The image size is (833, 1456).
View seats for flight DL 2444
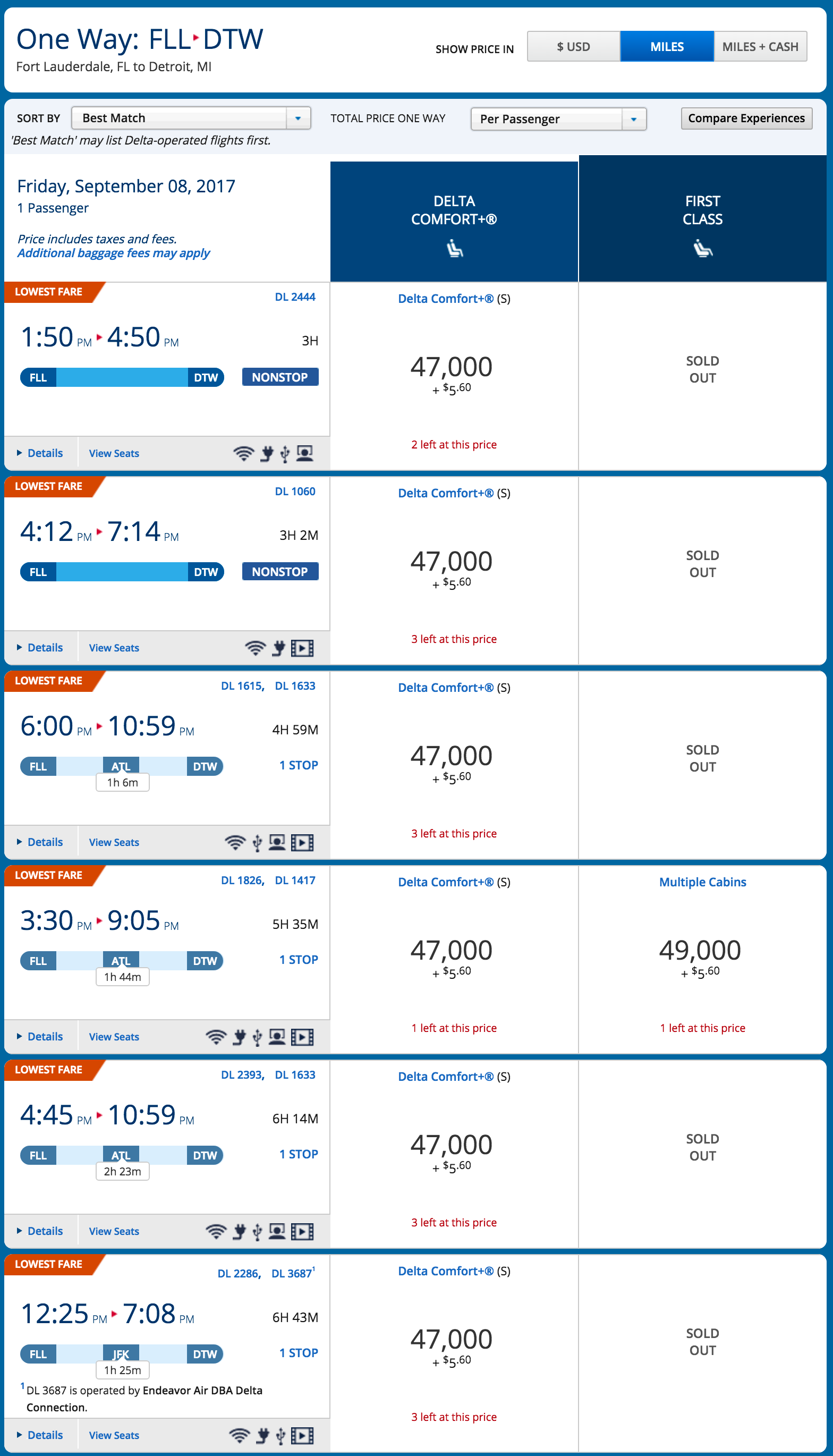tap(114, 453)
